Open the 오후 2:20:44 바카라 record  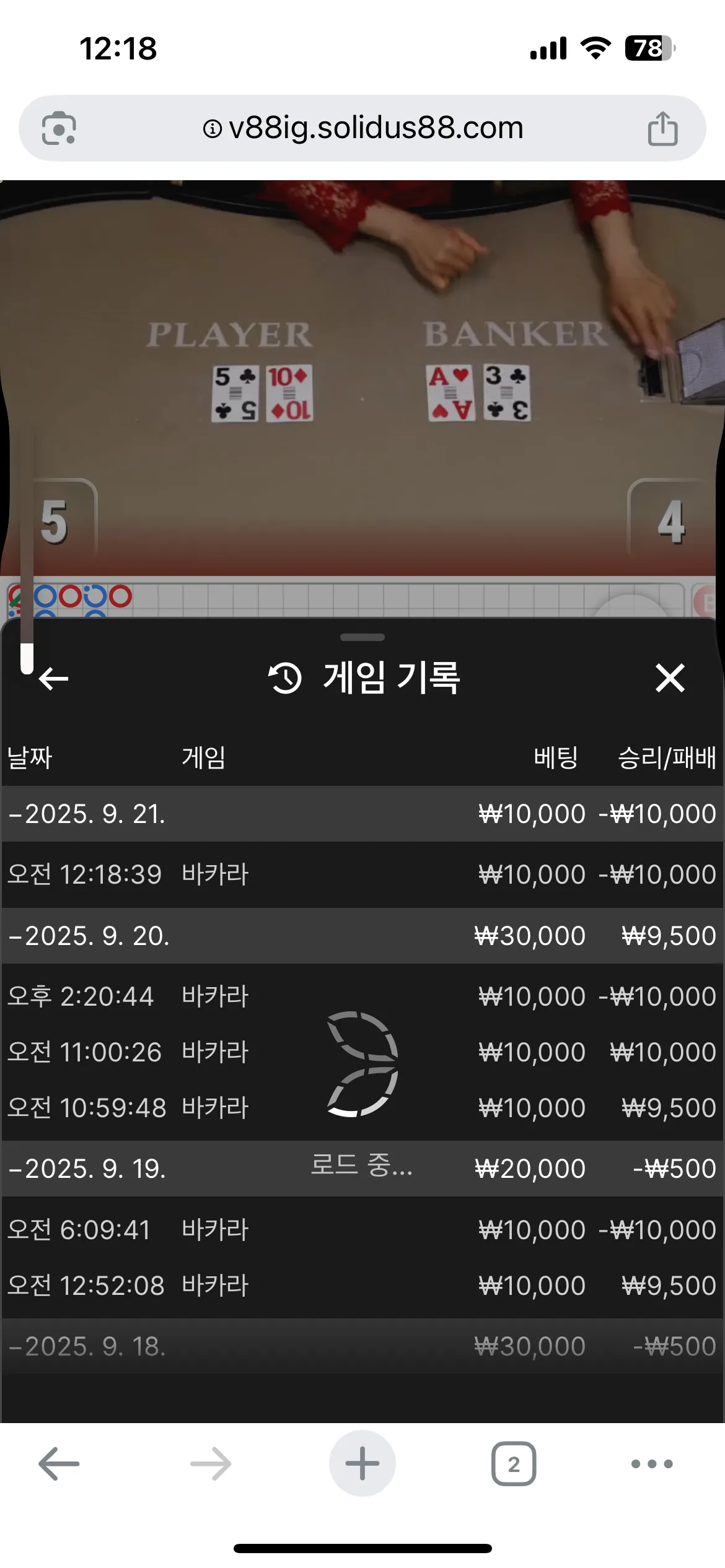pyautogui.click(x=362, y=996)
